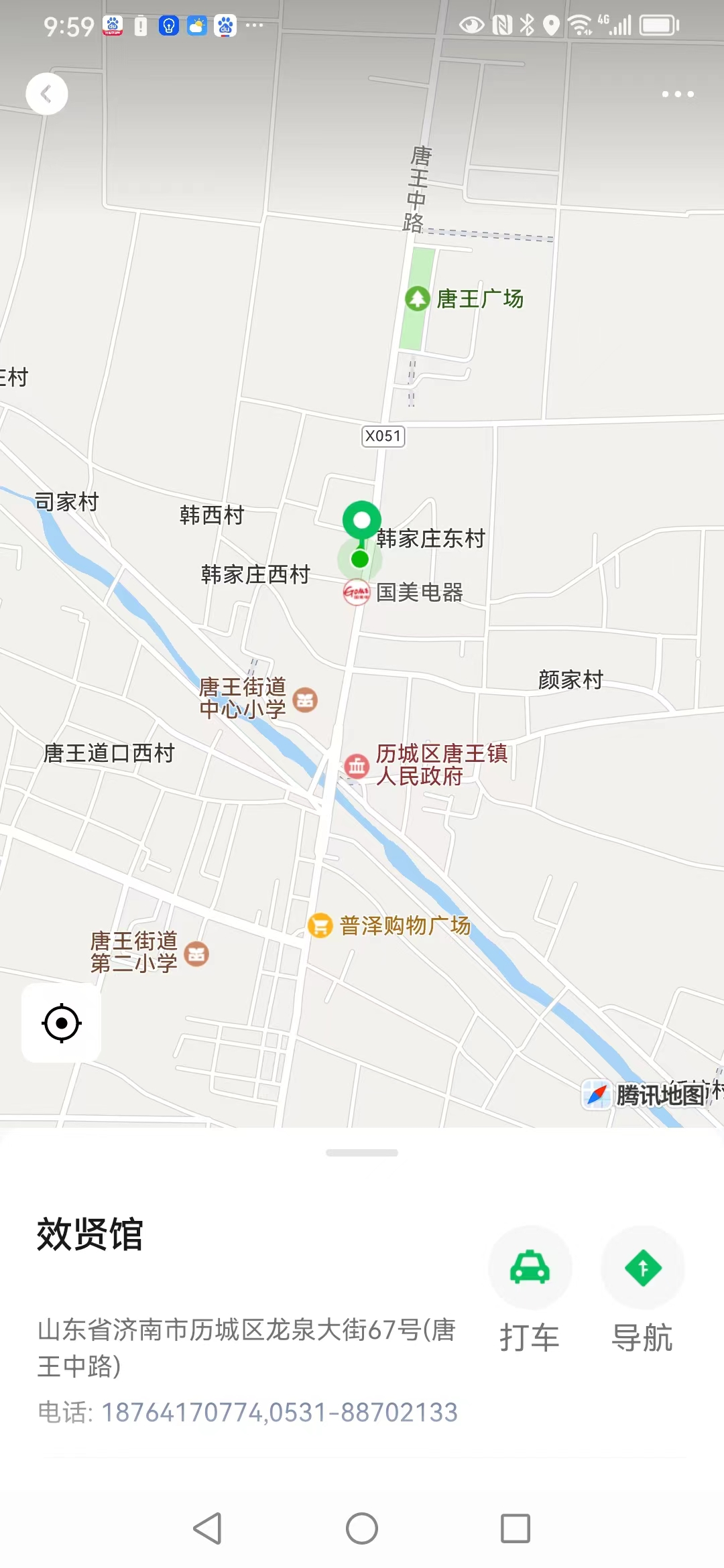Select 国美电器 store marker on map
This screenshot has width=724, height=1568.
point(357,592)
